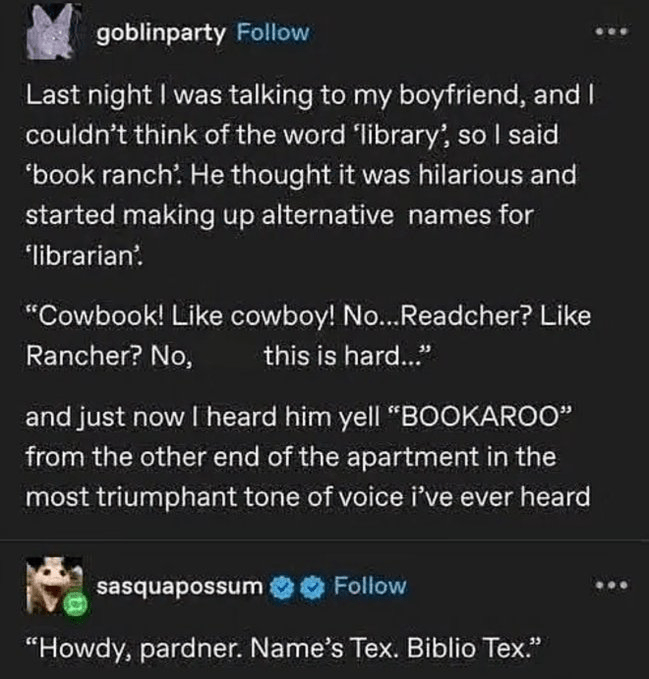Follow goblinparty
This screenshot has width=649, height=679.
pyautogui.click(x=272, y=32)
